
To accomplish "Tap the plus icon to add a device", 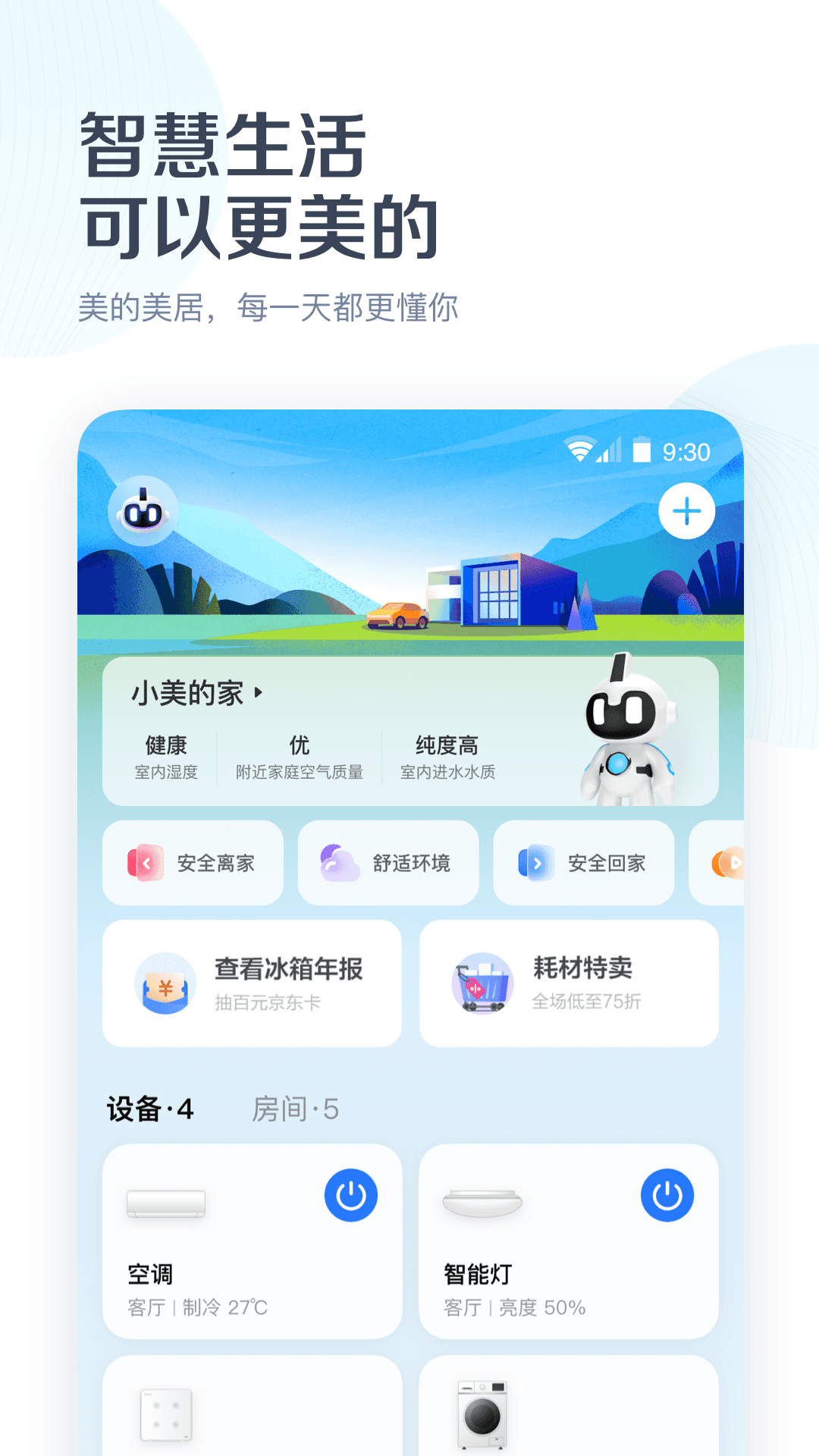I will tap(686, 512).
